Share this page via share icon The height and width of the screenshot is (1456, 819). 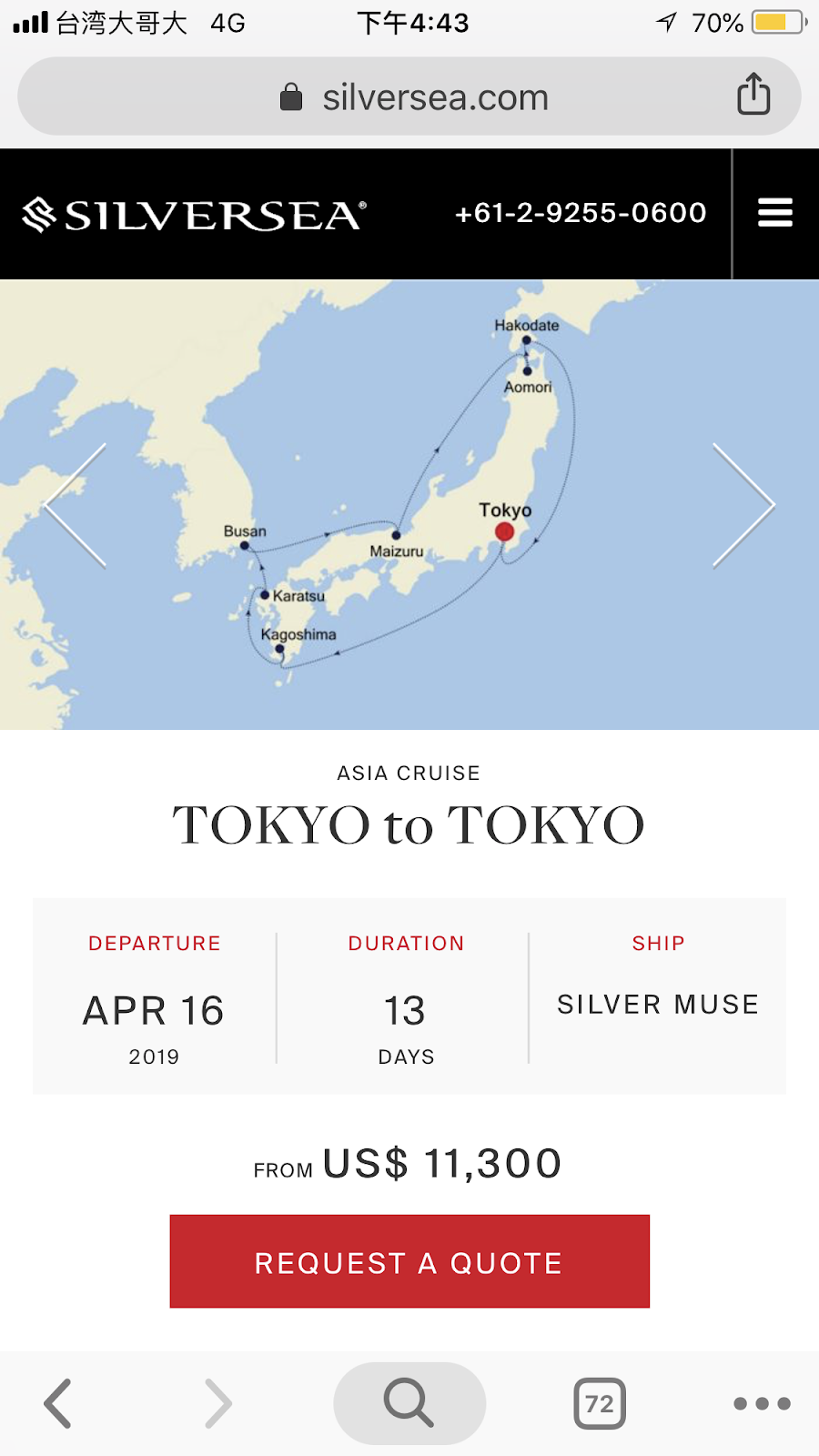pyautogui.click(x=753, y=95)
